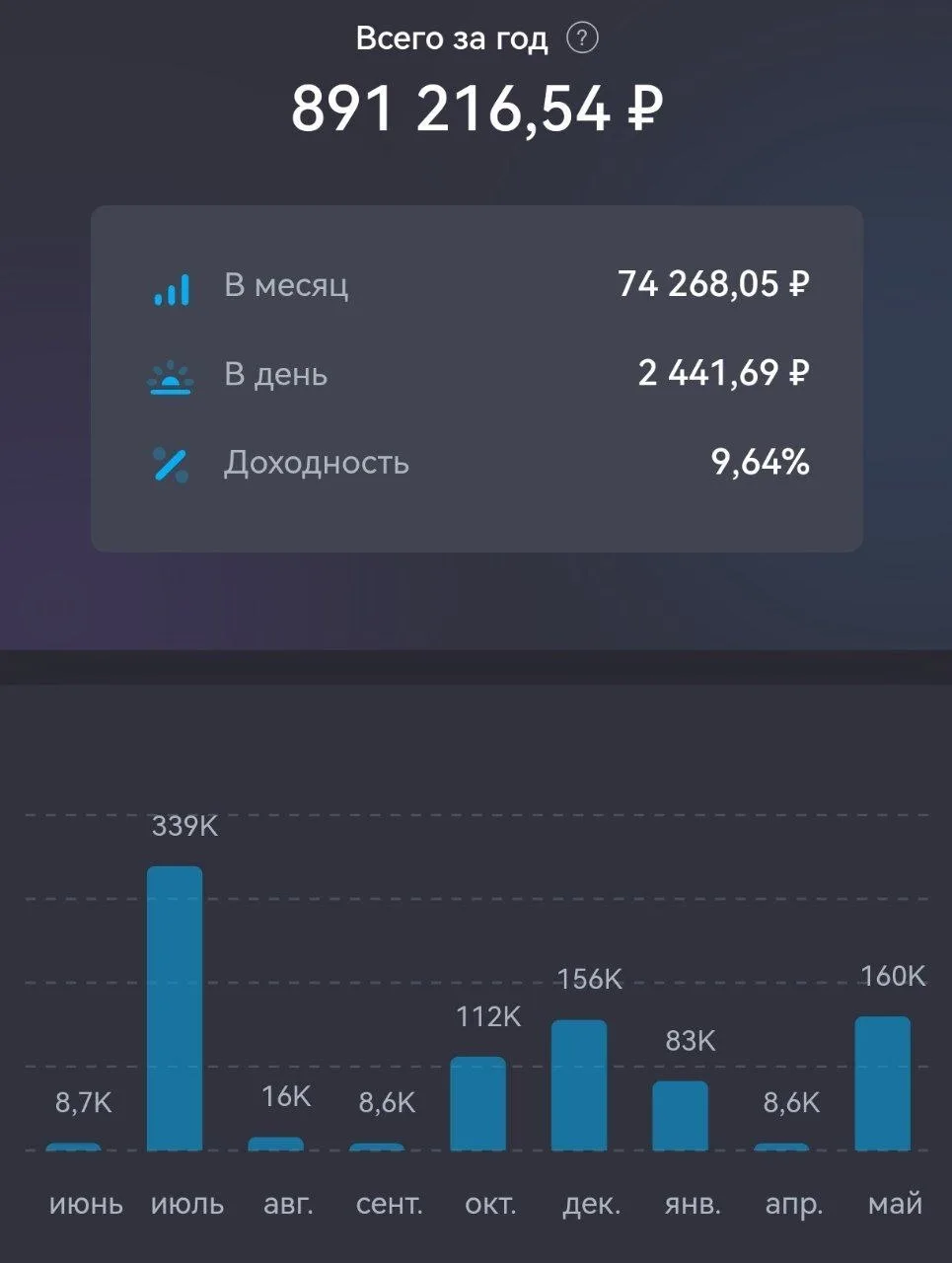952x1263 pixels.
Task: Select the окт. bar showing 112K
Action: tap(478, 1104)
